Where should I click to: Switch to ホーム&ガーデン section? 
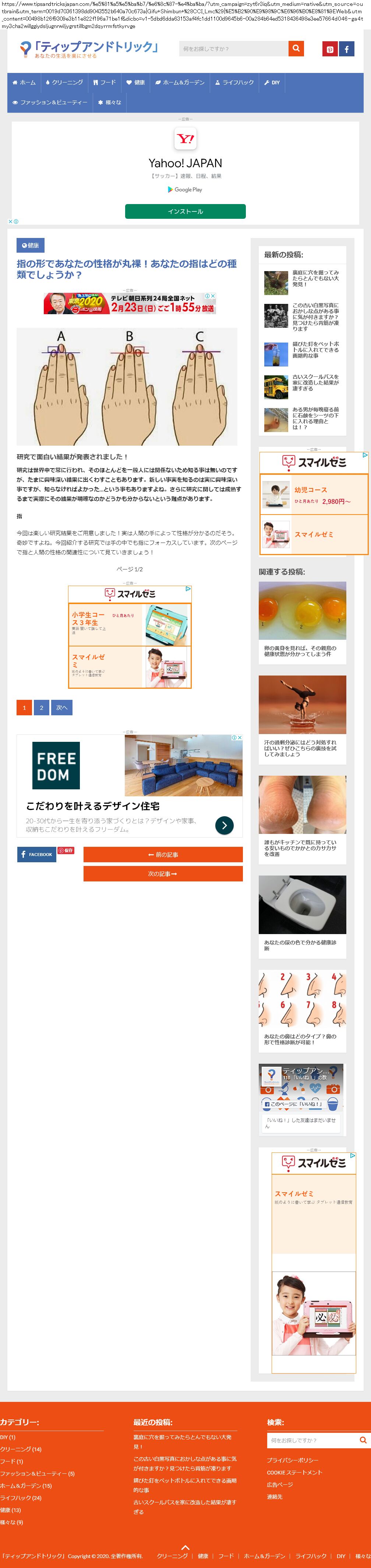coord(179,83)
